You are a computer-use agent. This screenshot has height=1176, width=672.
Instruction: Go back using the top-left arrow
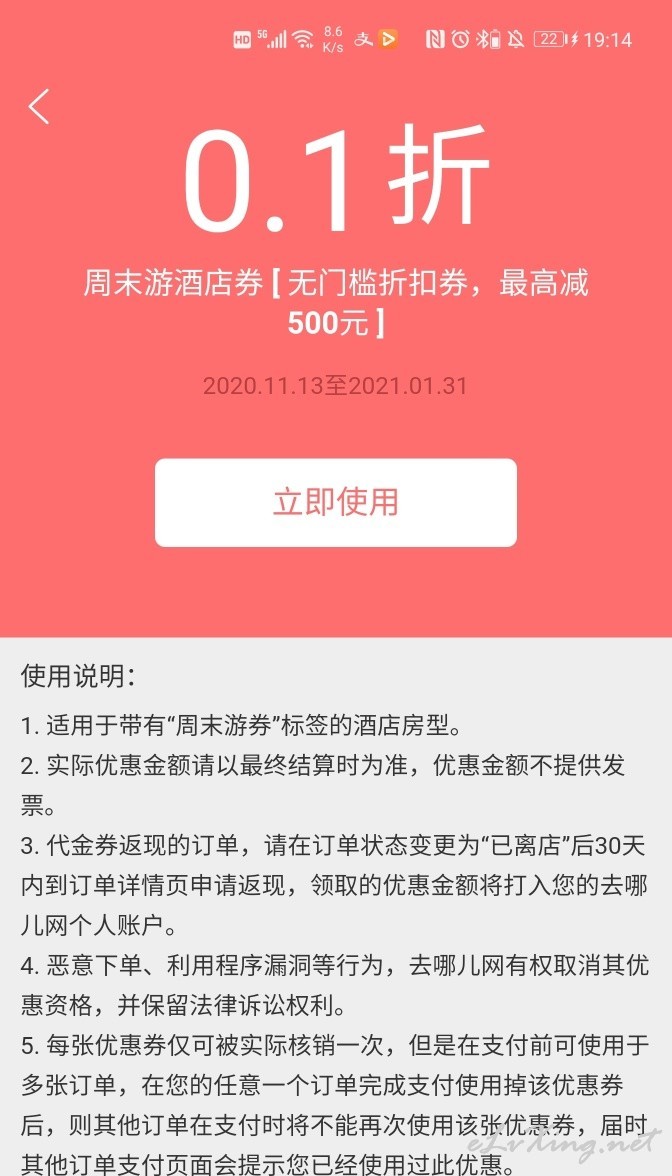[x=39, y=106]
